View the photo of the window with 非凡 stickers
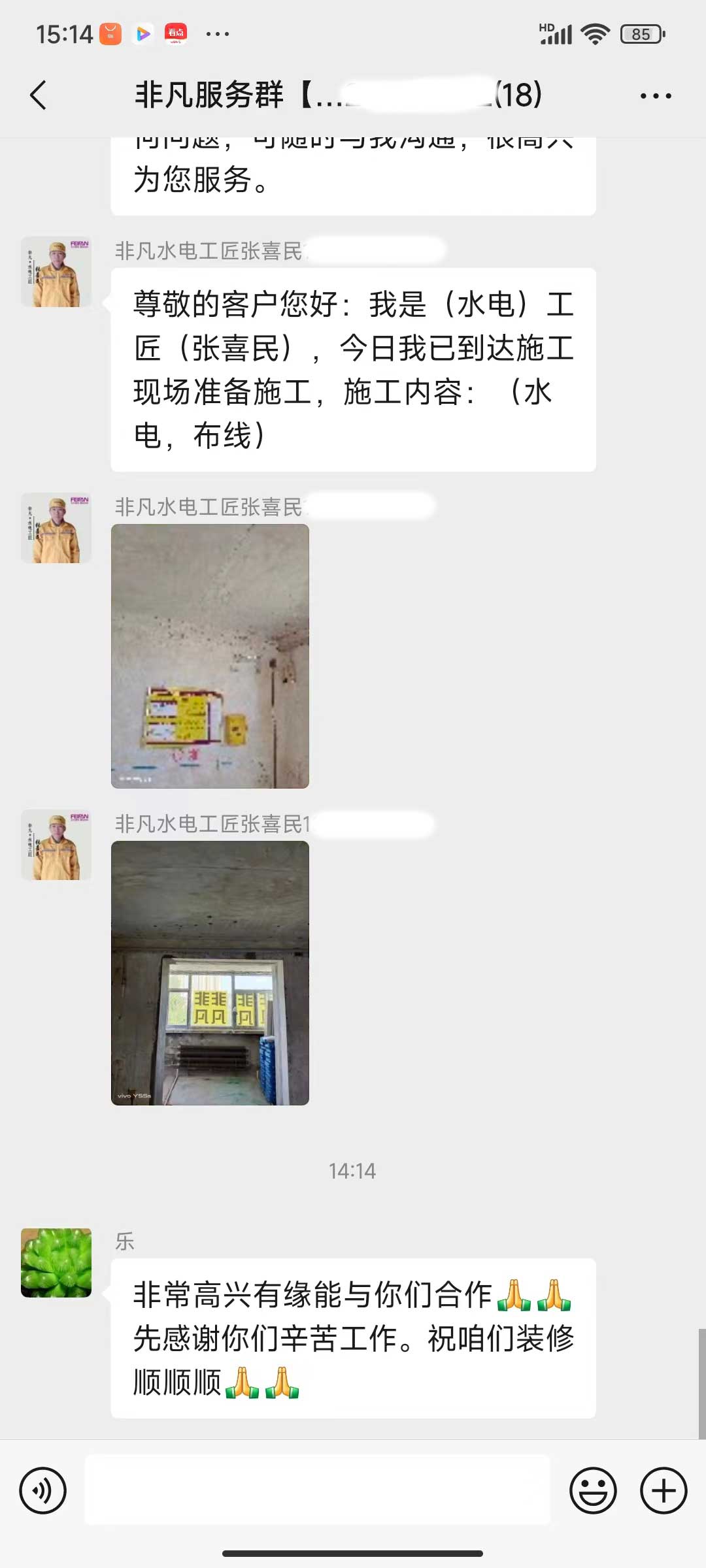The height and width of the screenshot is (1568, 706). pos(210,973)
